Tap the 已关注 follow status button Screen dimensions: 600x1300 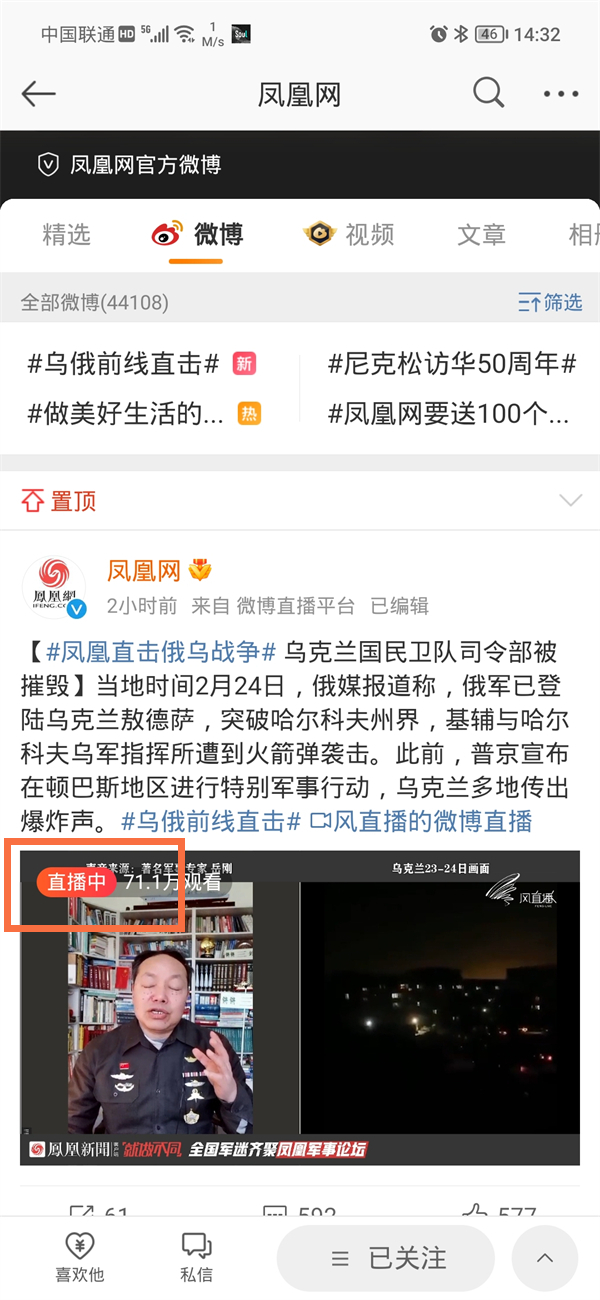[x=386, y=1258]
